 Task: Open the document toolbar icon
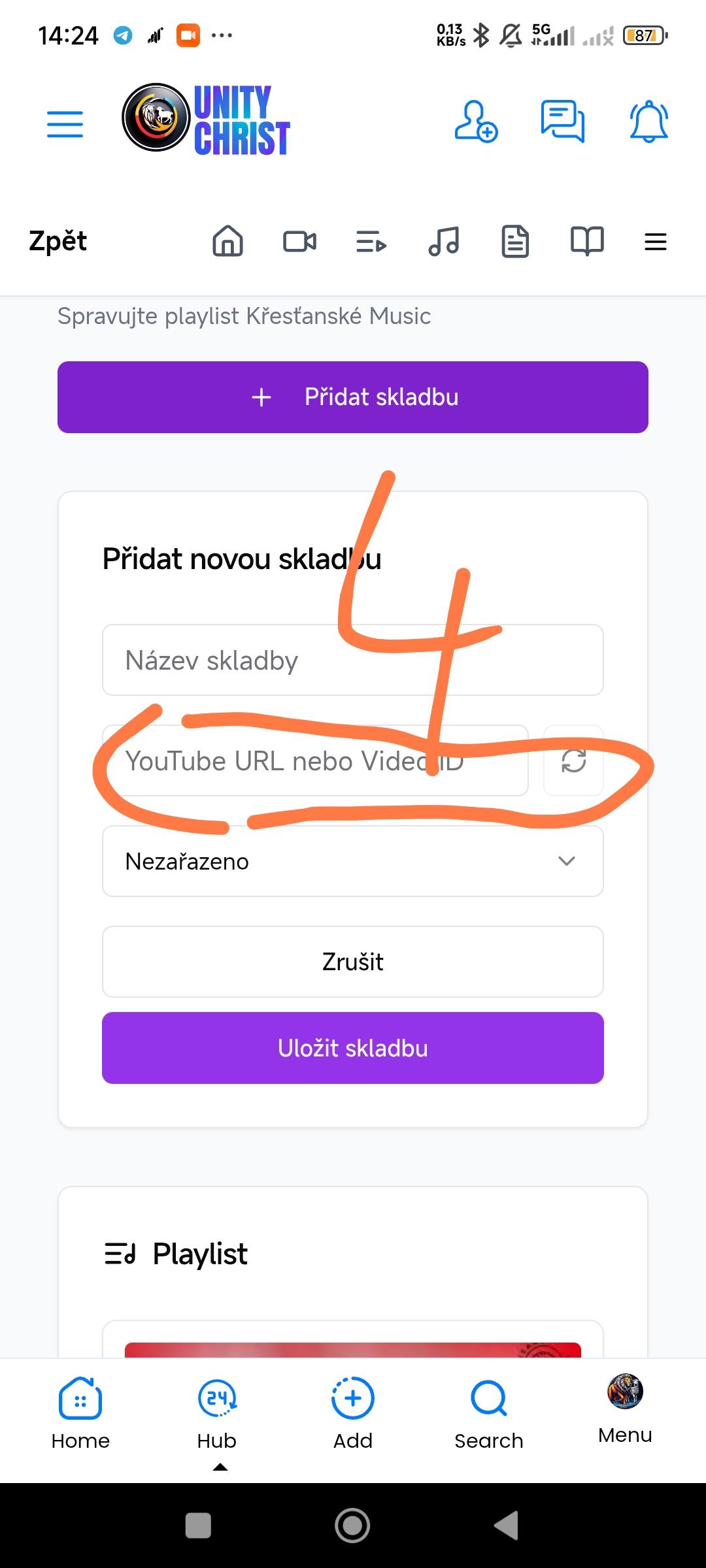coord(515,242)
